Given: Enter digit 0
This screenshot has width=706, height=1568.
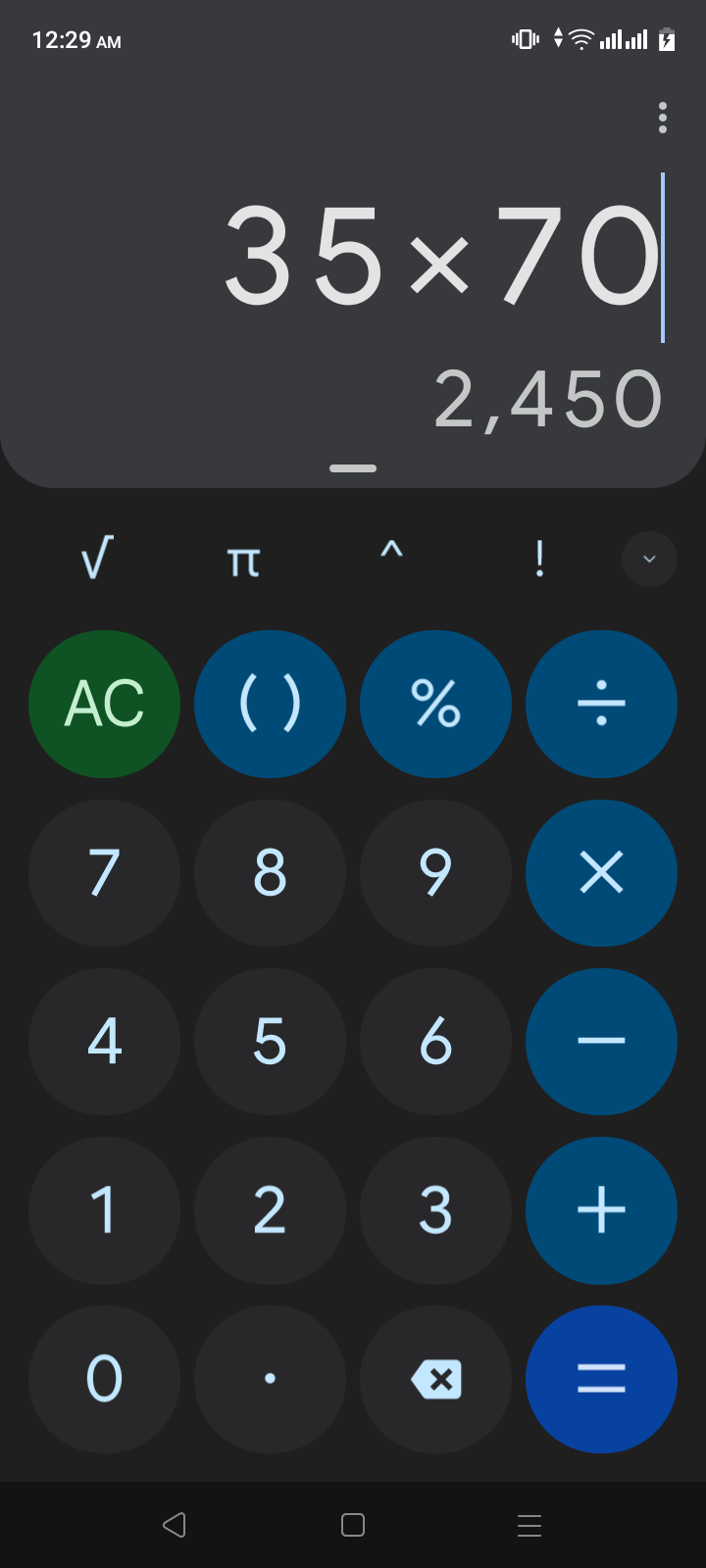Looking at the screenshot, I should (x=104, y=1379).
